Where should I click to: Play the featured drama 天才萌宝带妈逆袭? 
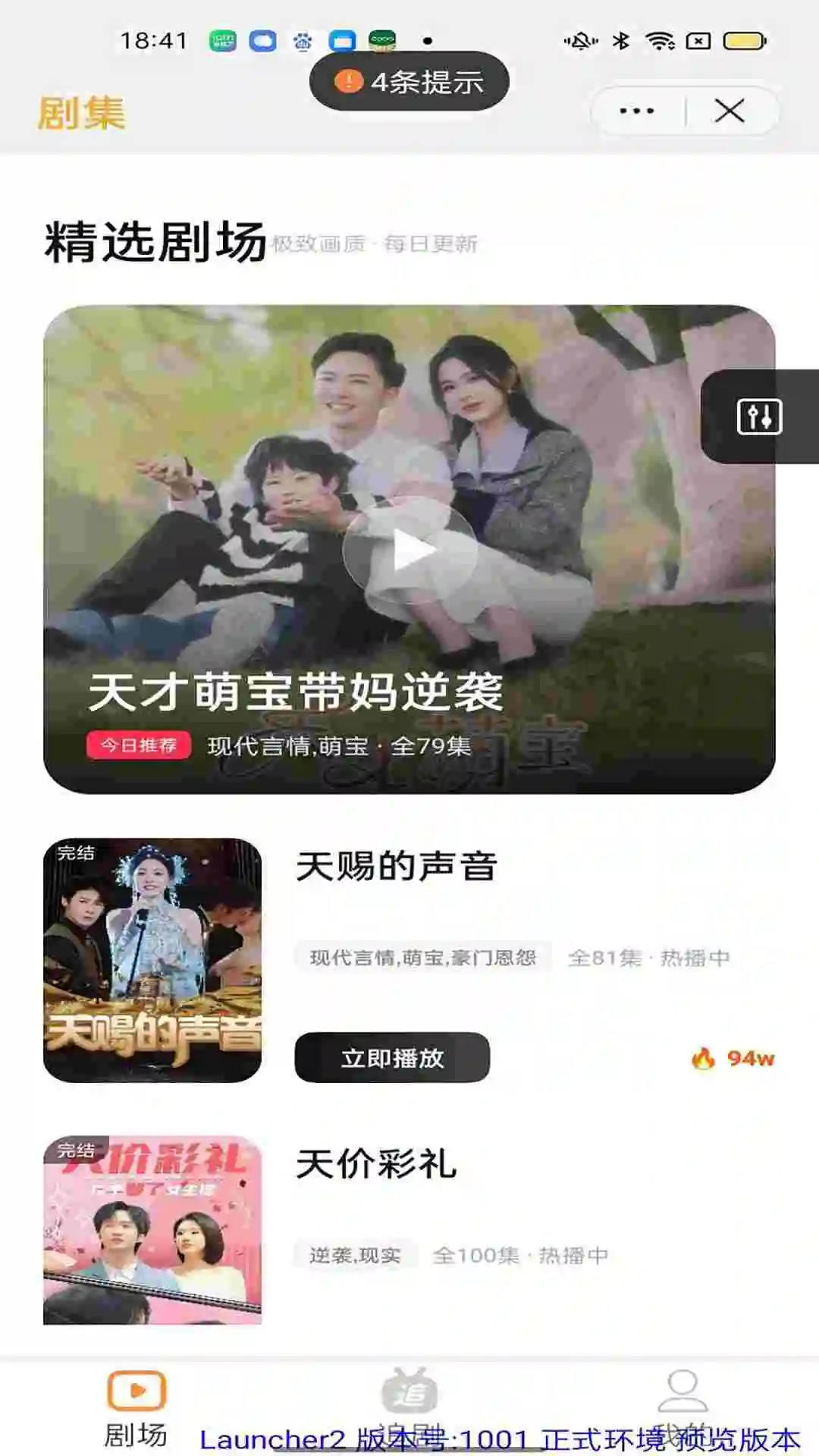pos(409,550)
